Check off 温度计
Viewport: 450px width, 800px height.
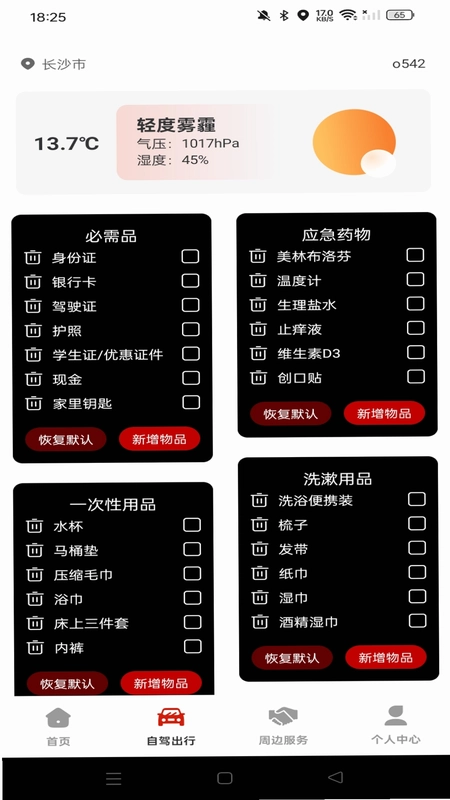(x=416, y=279)
